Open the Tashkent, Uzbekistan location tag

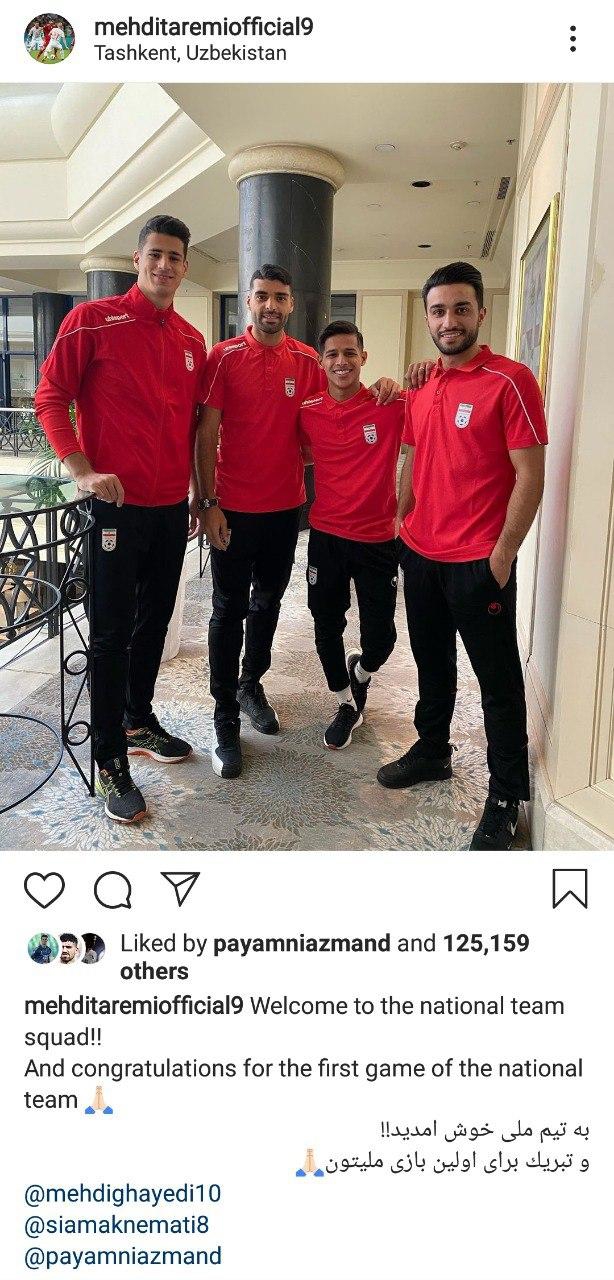point(190,53)
